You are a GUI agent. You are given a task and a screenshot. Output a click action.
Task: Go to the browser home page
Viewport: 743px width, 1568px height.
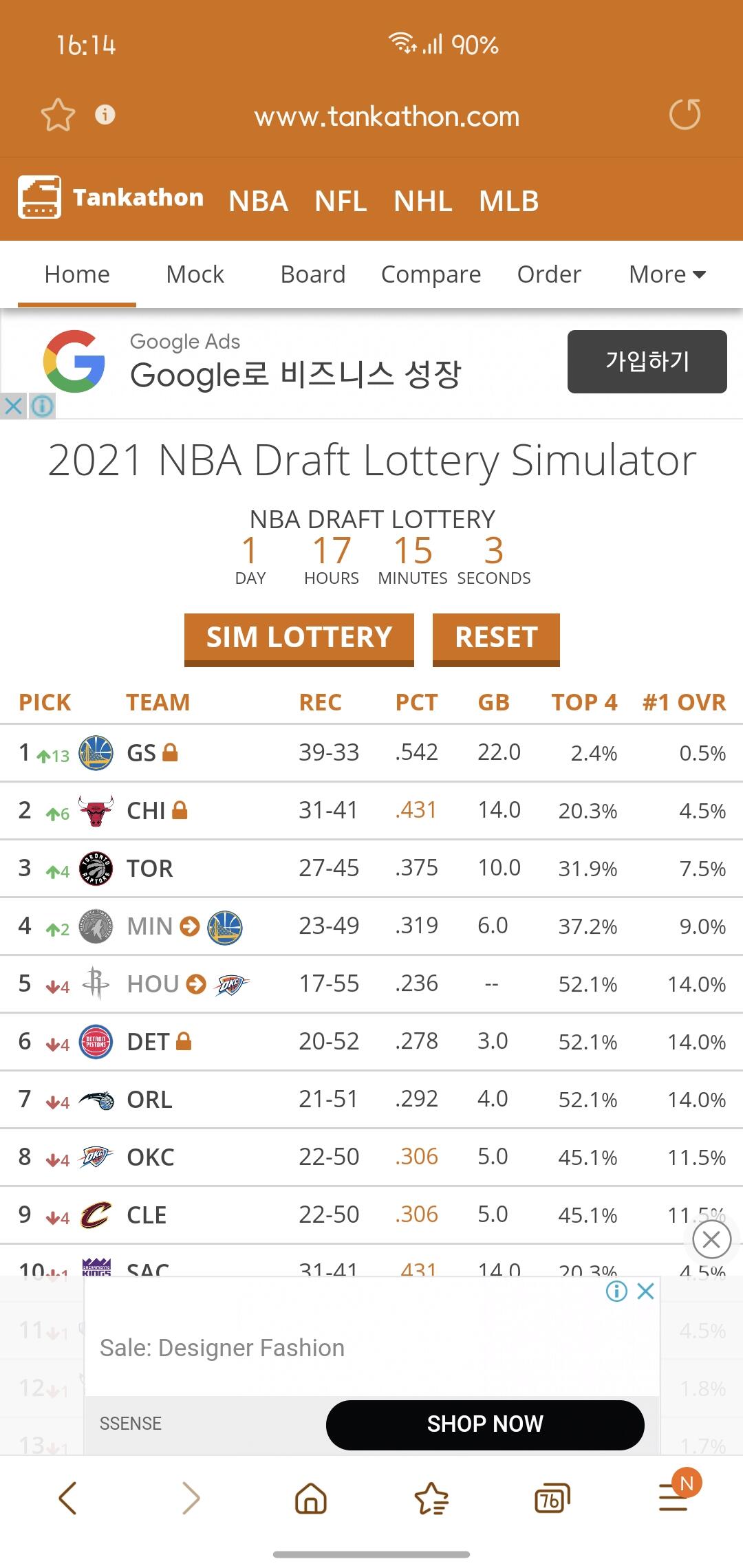[x=311, y=1497]
